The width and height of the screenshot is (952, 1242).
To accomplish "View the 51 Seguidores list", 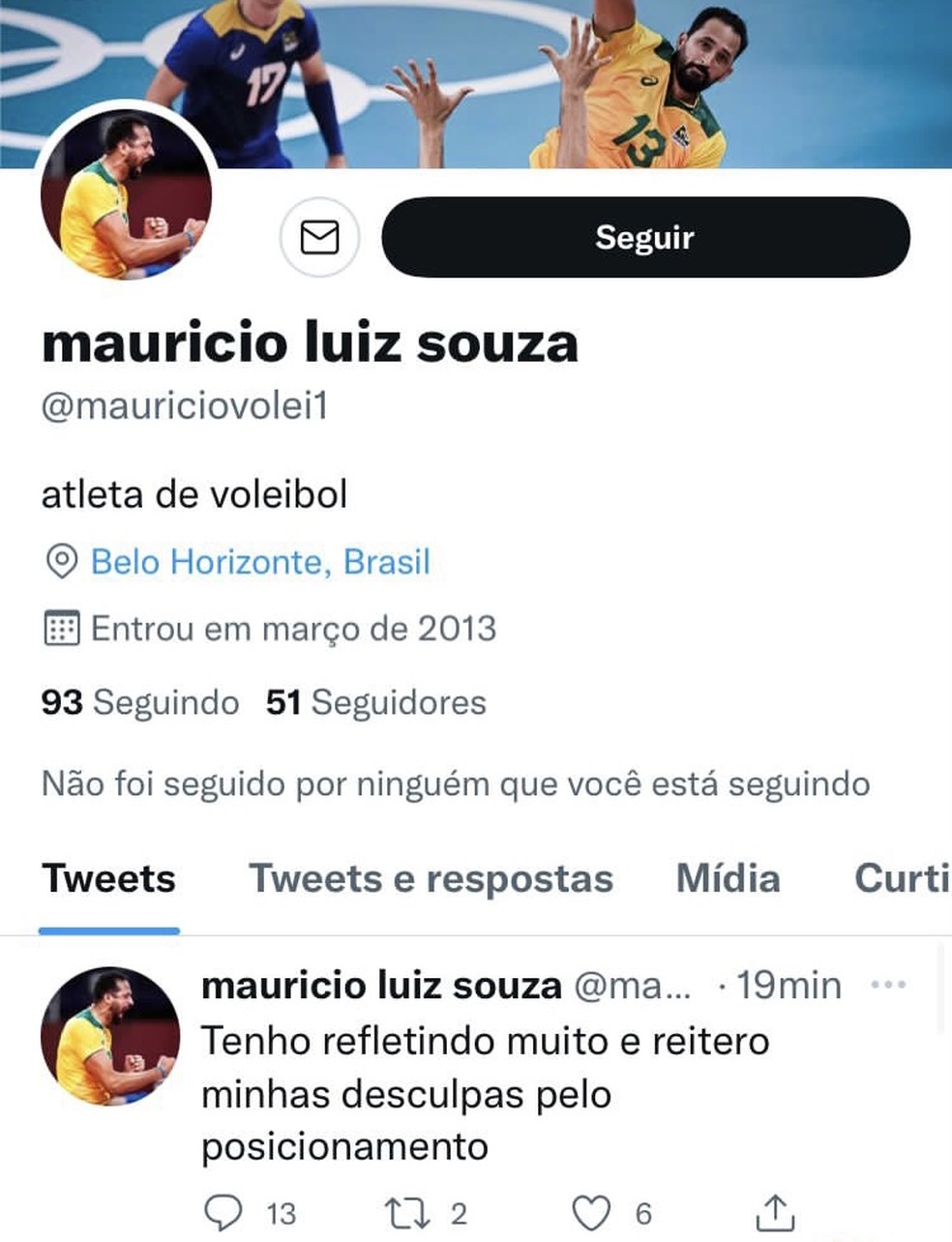I will click(376, 702).
